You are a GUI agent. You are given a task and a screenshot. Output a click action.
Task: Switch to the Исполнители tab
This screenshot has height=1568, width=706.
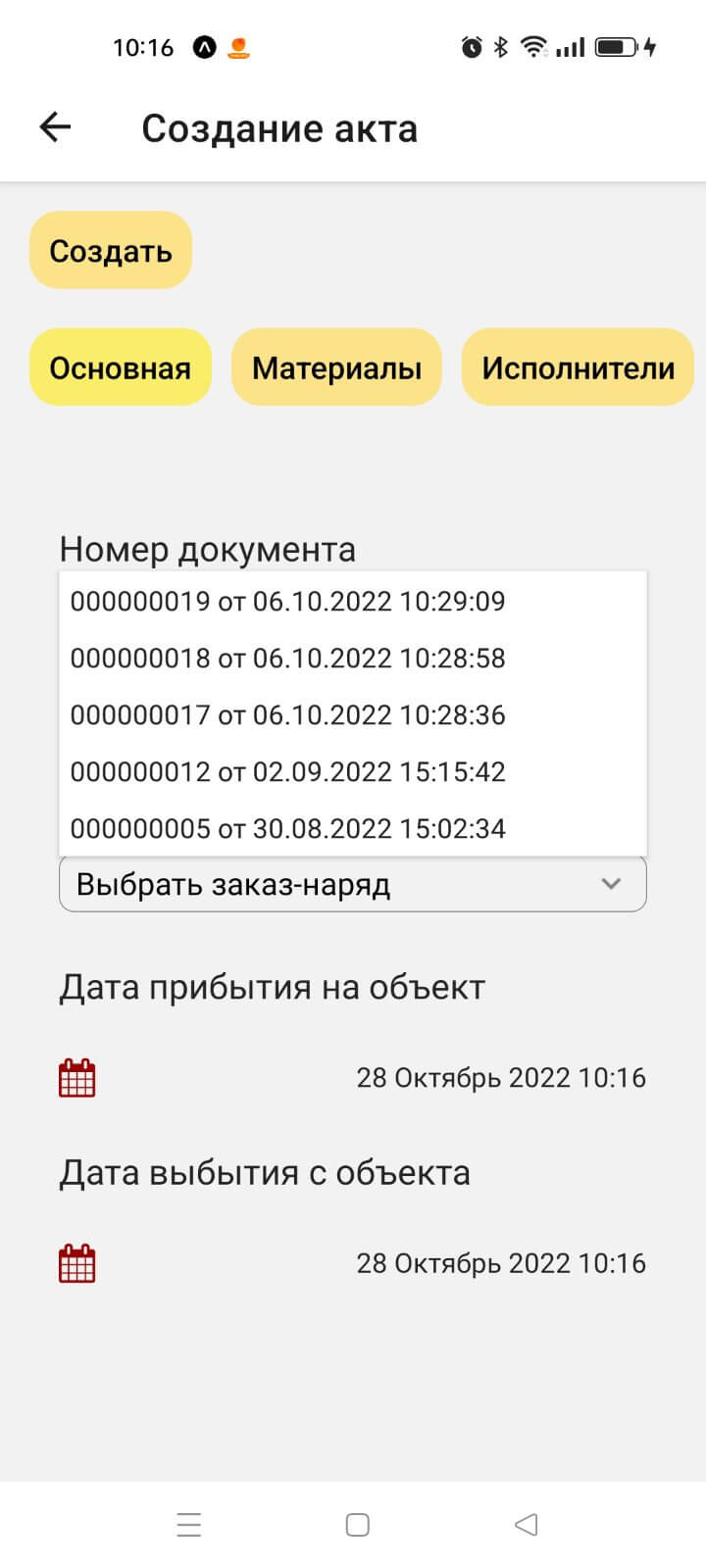pos(578,367)
